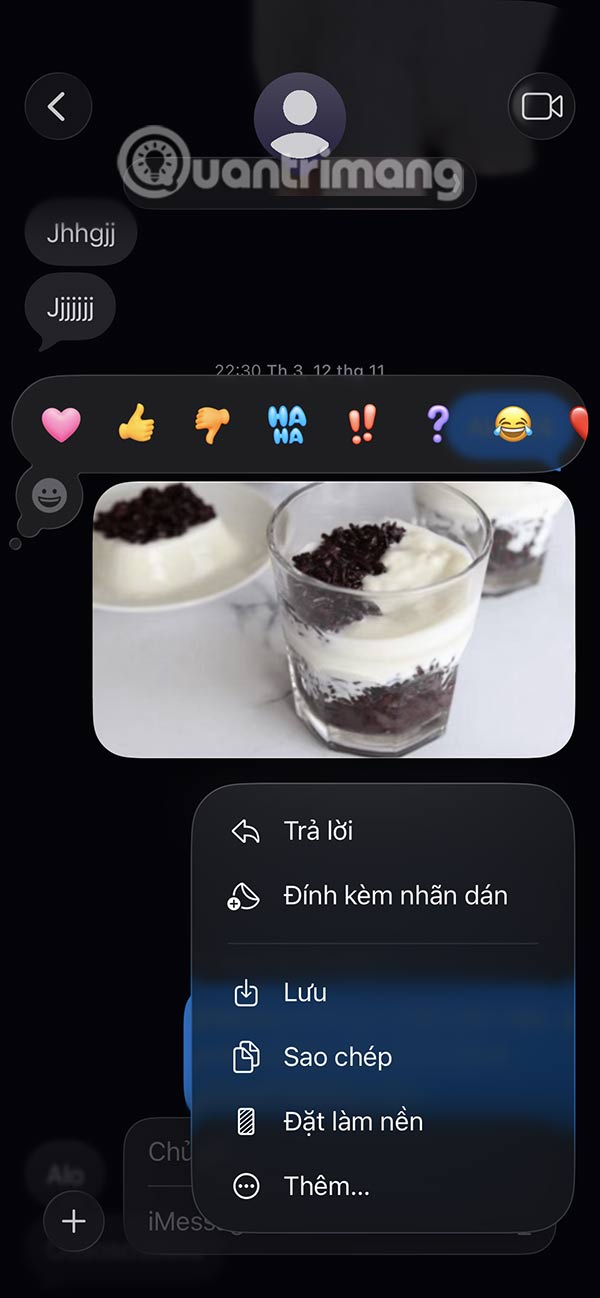Start a FaceTime video call
This screenshot has width=600, height=1298.
coord(542,106)
